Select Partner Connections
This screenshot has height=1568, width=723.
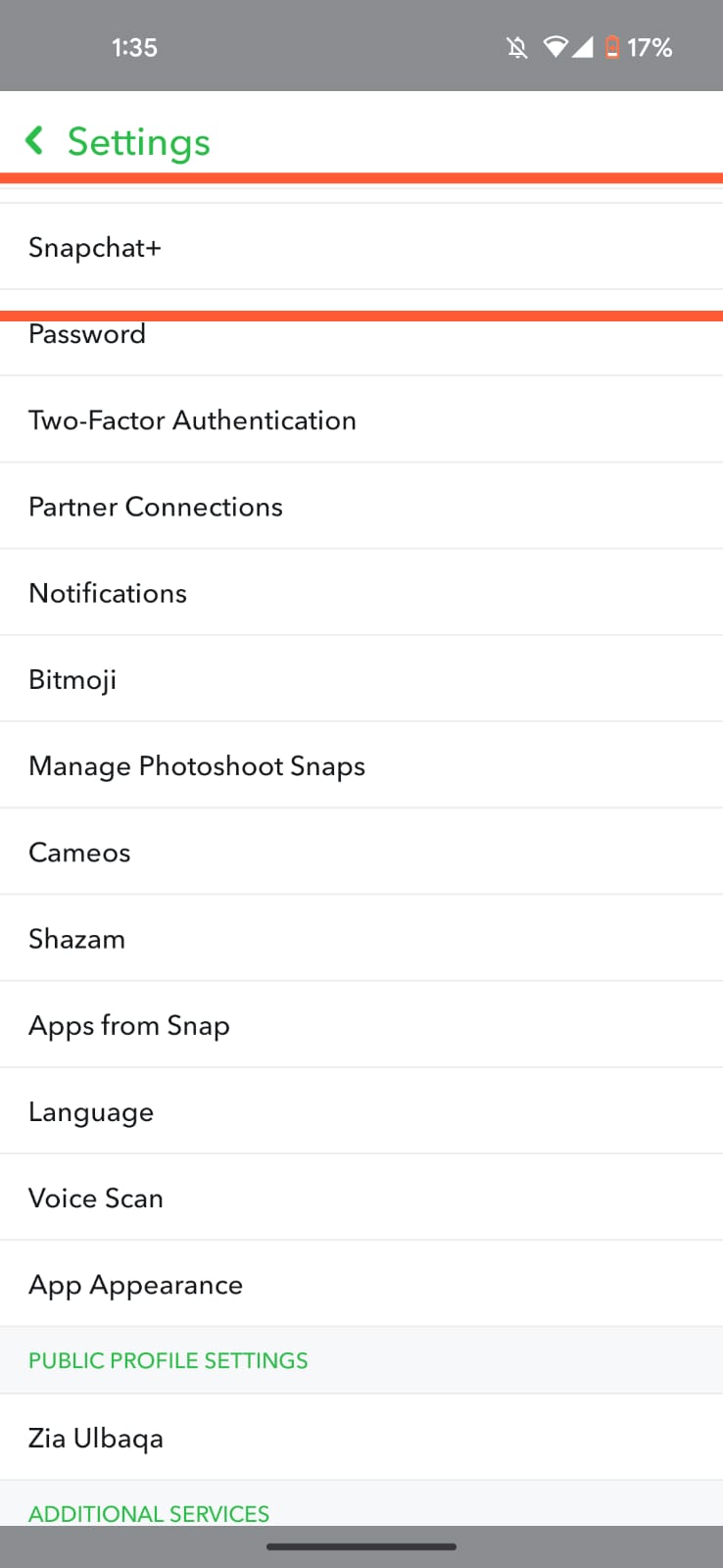tap(156, 507)
